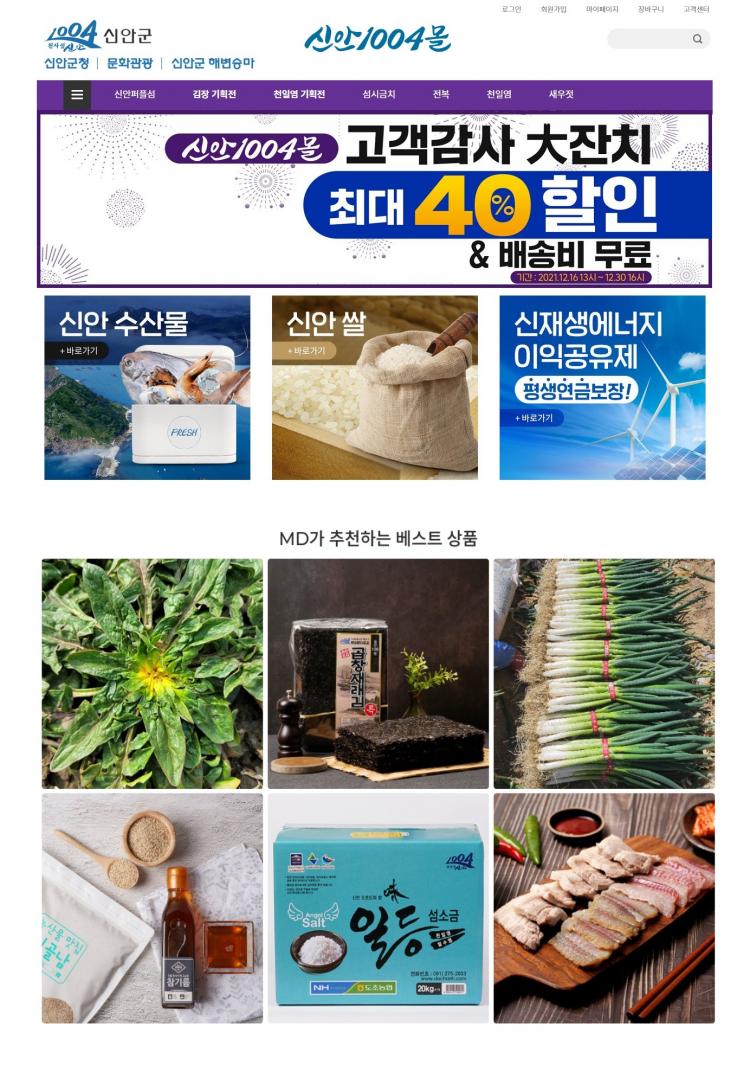Tap 바로가기 on 신안 쌀 card

coord(305,351)
